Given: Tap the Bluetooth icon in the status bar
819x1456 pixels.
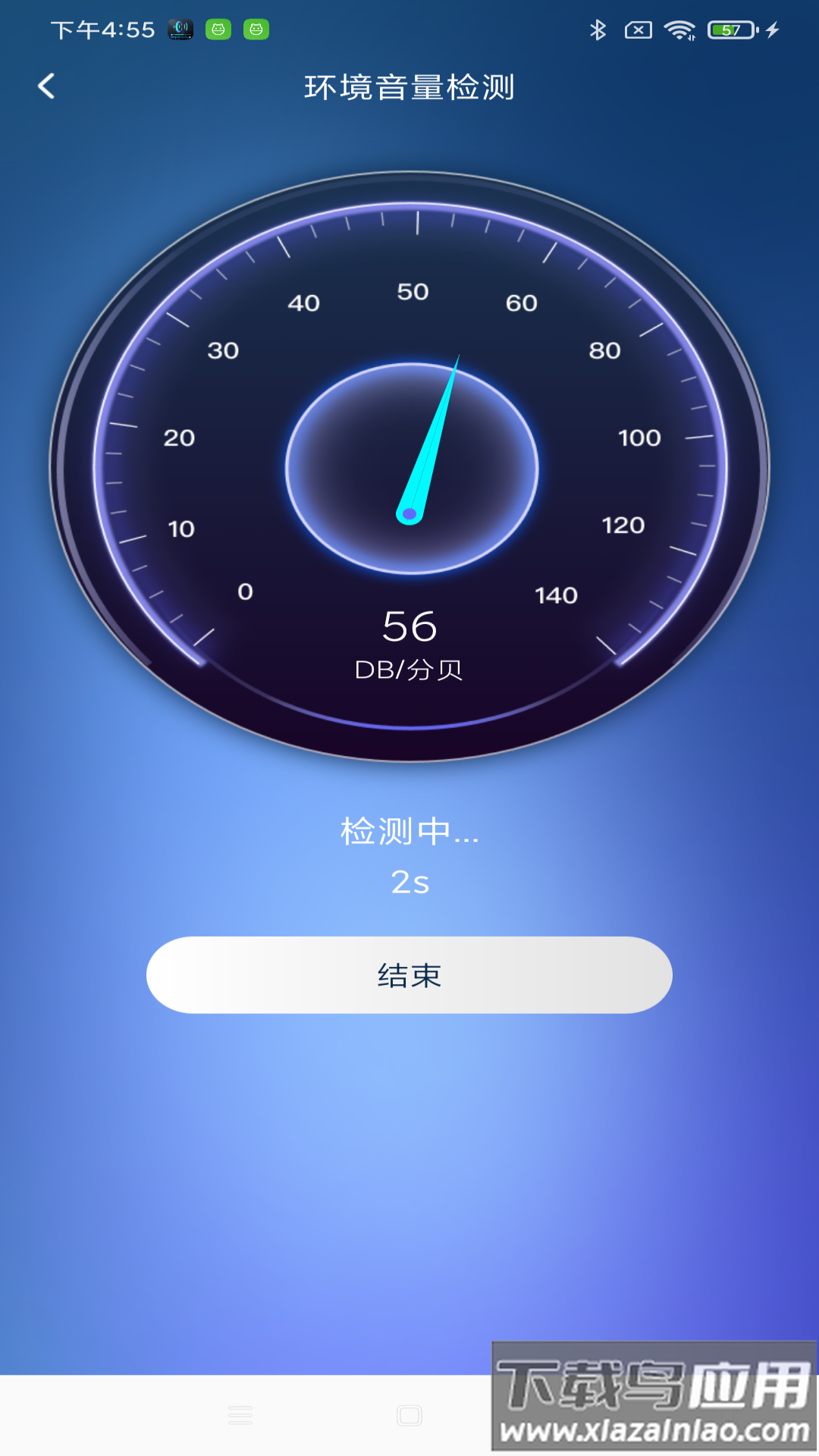Looking at the screenshot, I should pyautogui.click(x=598, y=30).
